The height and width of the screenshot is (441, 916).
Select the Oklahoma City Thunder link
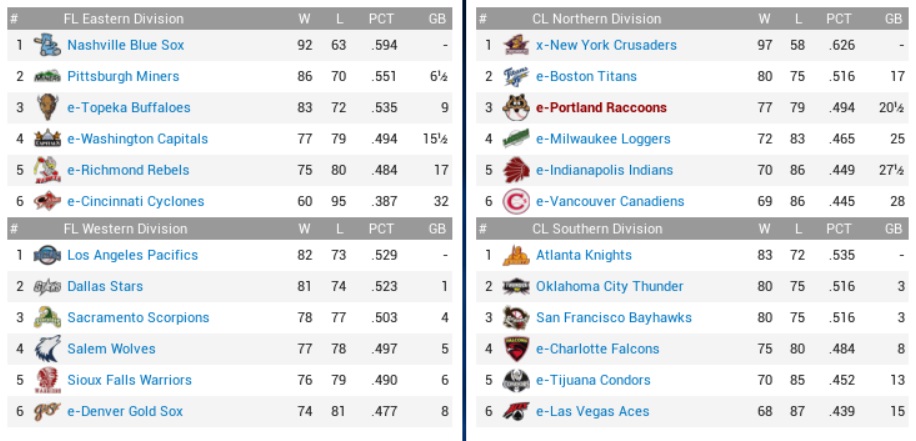610,286
